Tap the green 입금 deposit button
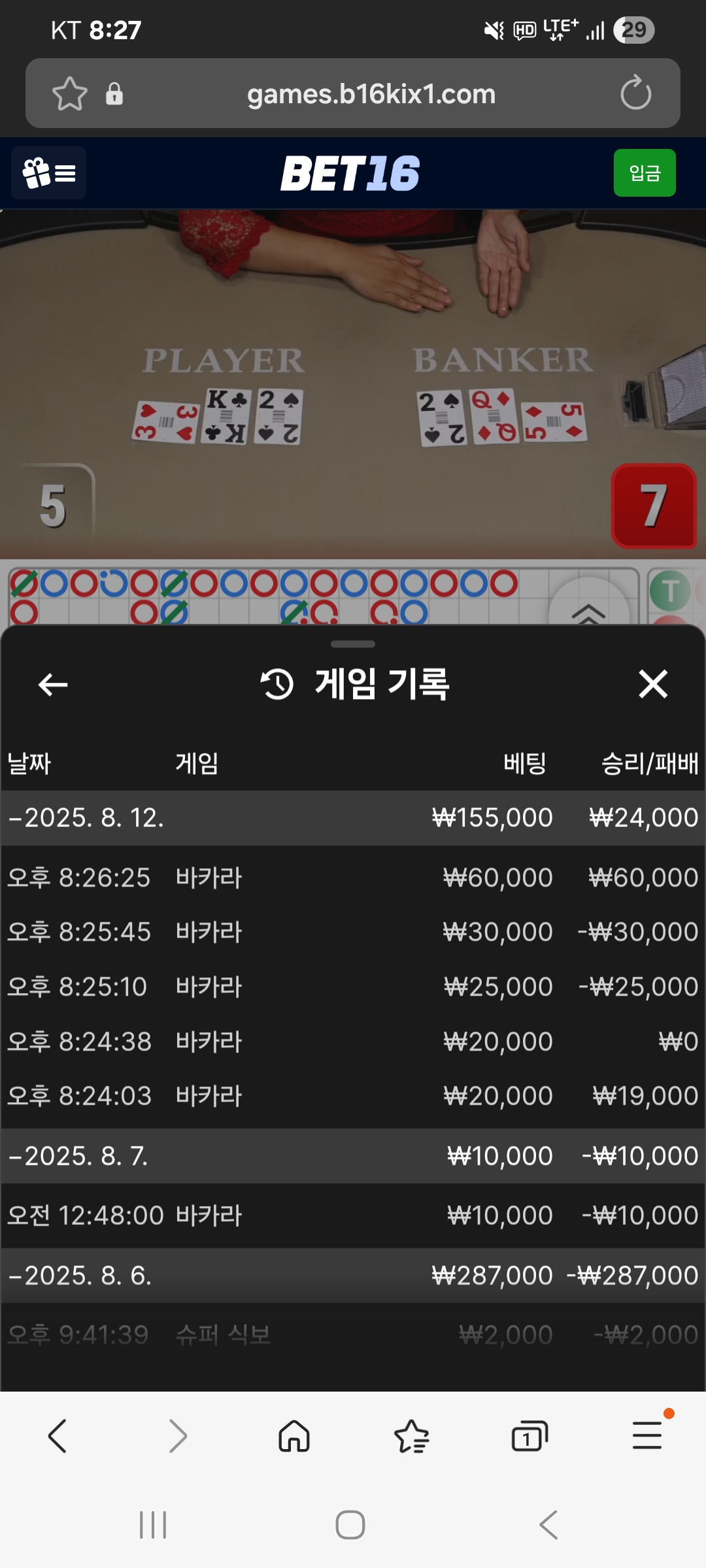Viewport: 706px width, 1568px height. [x=644, y=173]
